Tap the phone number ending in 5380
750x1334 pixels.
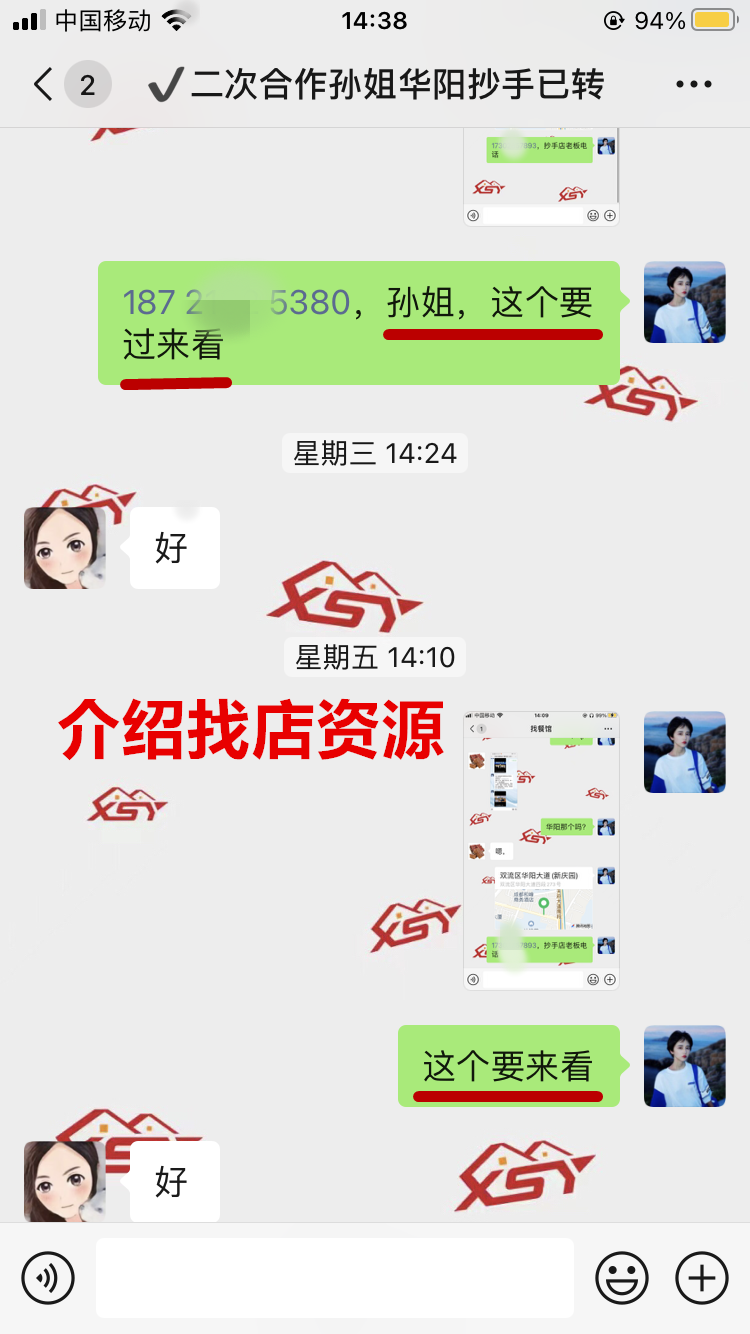pyautogui.click(x=236, y=302)
